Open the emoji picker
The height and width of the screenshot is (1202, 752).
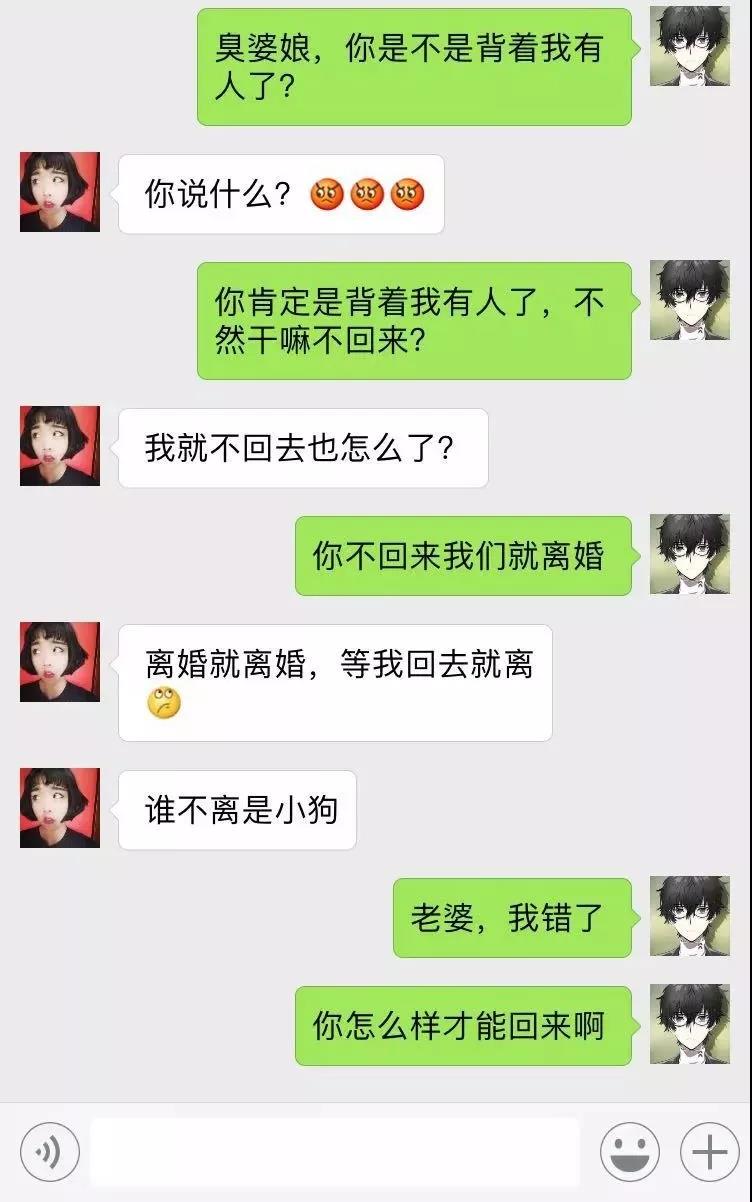pyautogui.click(x=629, y=1152)
